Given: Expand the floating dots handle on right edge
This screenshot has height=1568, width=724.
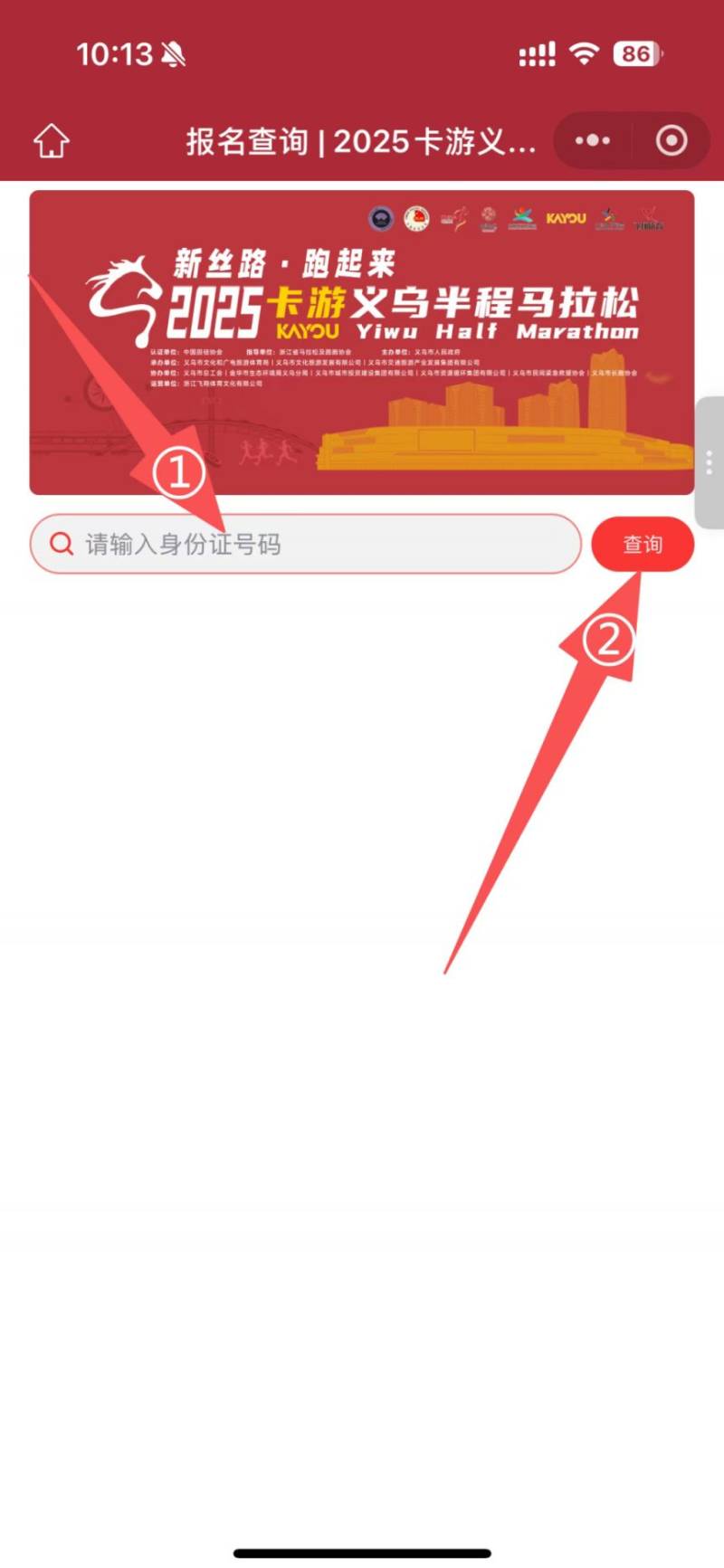Looking at the screenshot, I should click(710, 461).
